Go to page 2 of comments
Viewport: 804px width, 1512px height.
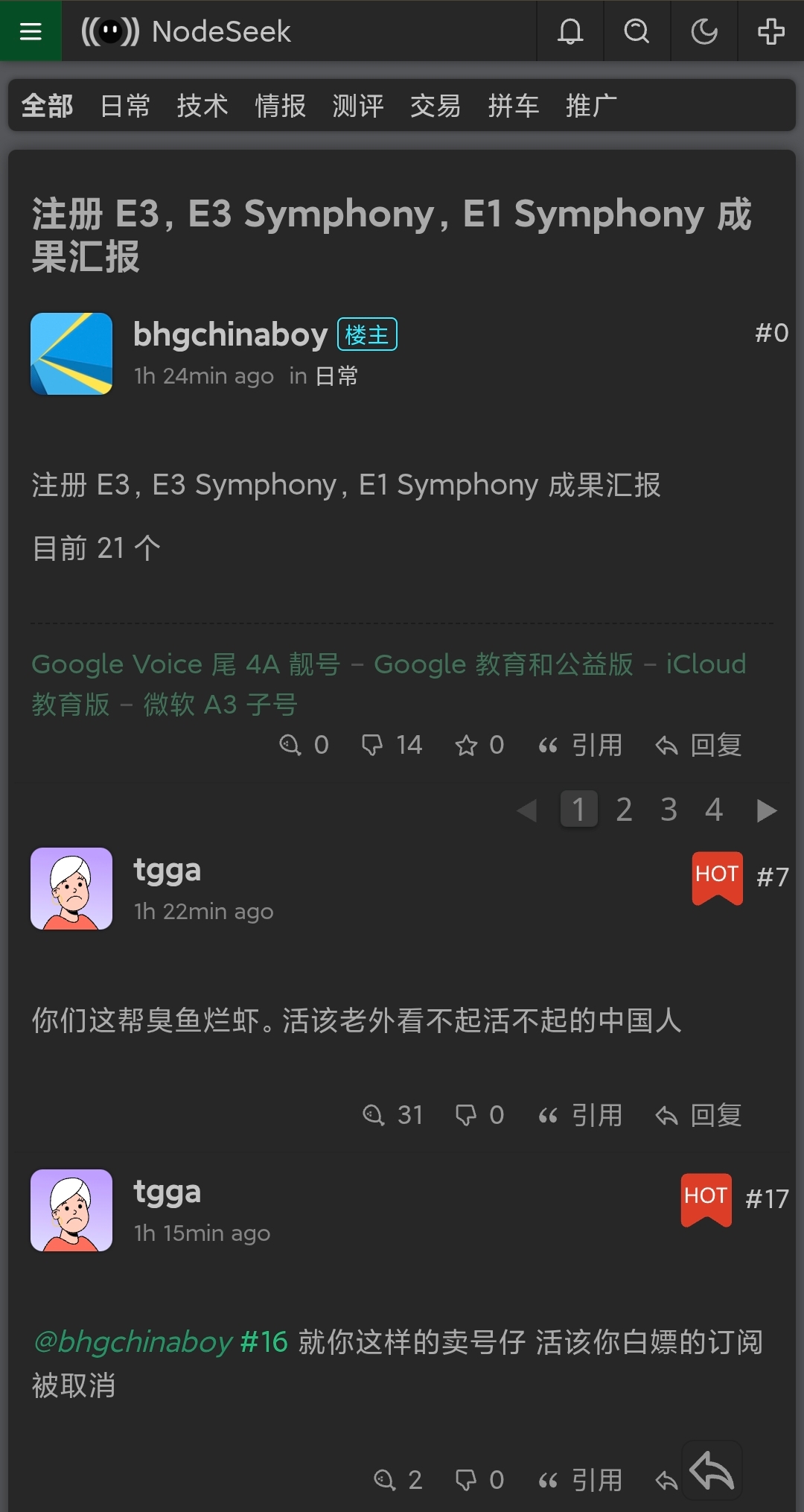point(624,810)
